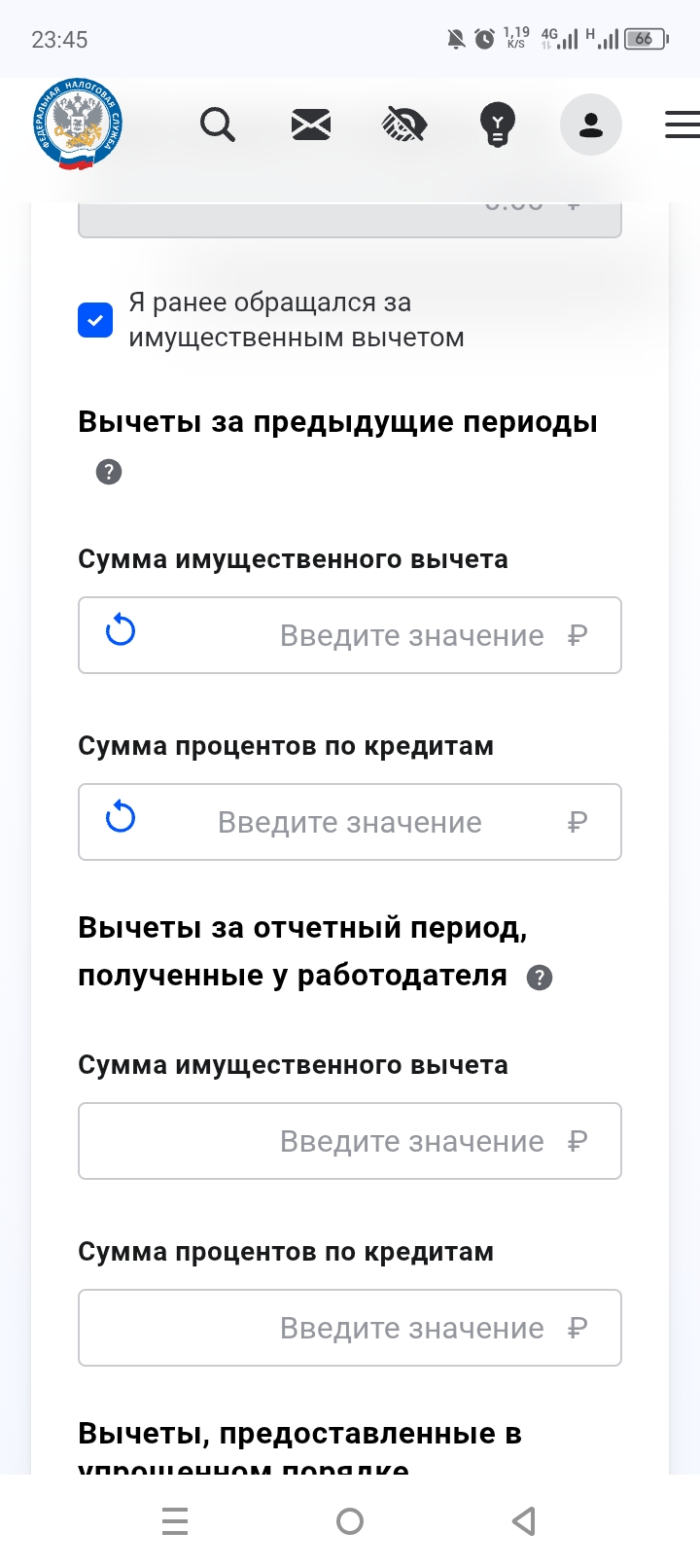Viewport: 700px width, 1568px height.
Task: Go to the home screen
Action: click(350, 1521)
